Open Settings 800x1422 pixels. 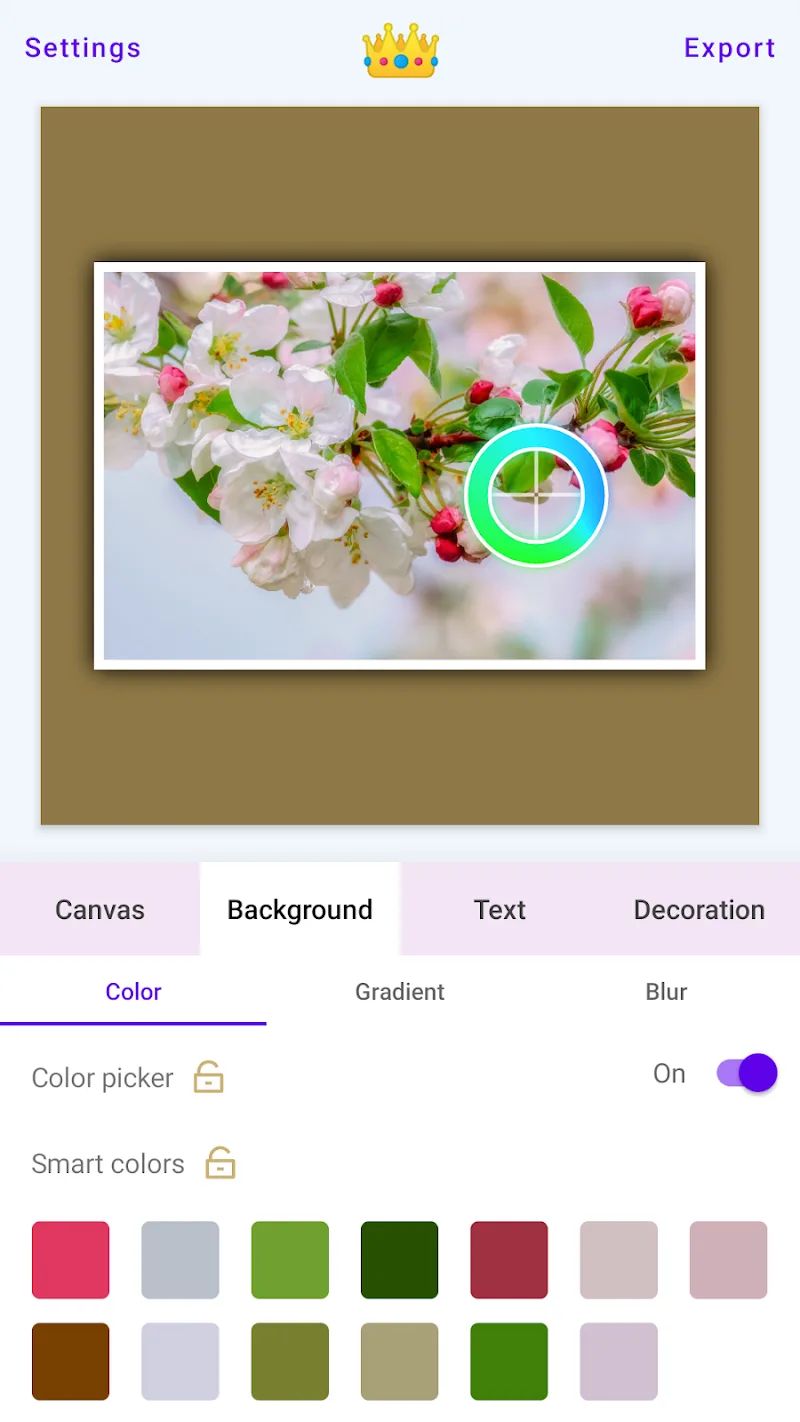[83, 48]
